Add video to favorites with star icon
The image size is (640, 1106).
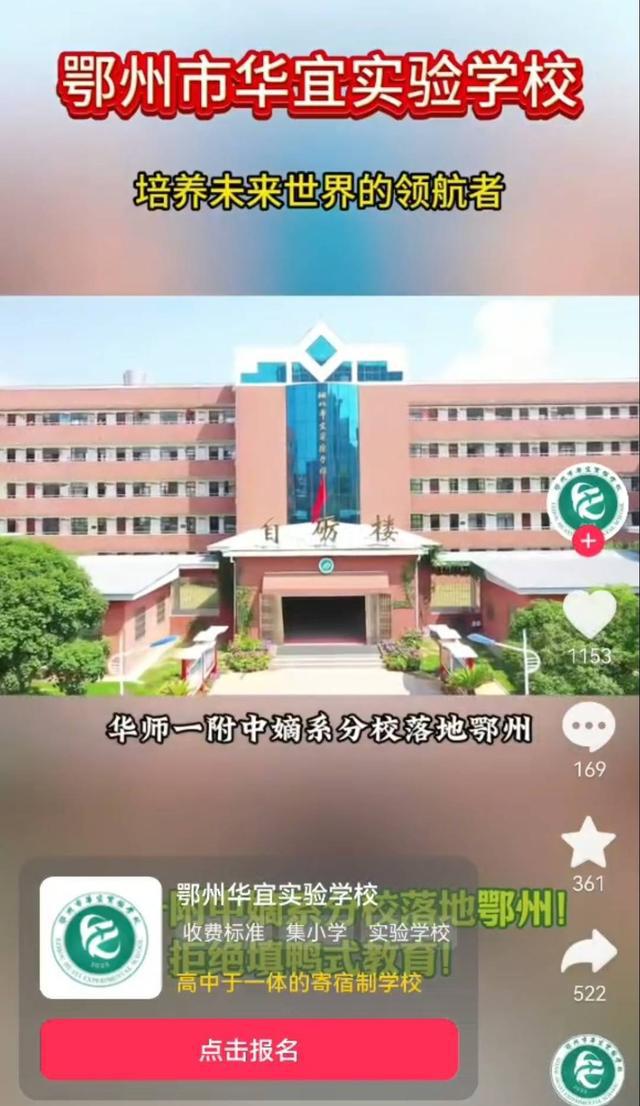[589, 843]
